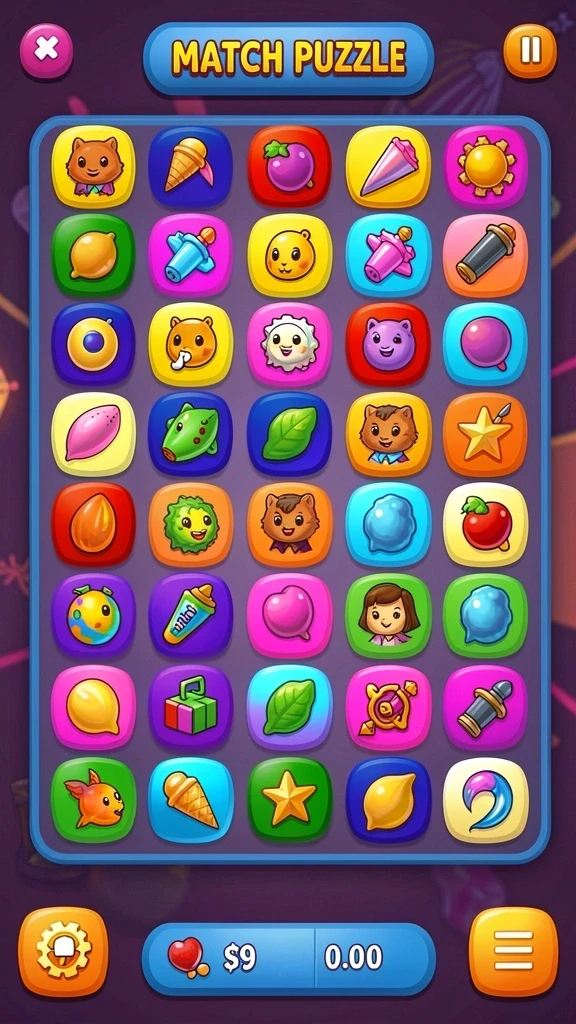Viewport: 576px width, 1024px height.
Task: Tap the star with brush tile on orange
Action: tap(486, 434)
